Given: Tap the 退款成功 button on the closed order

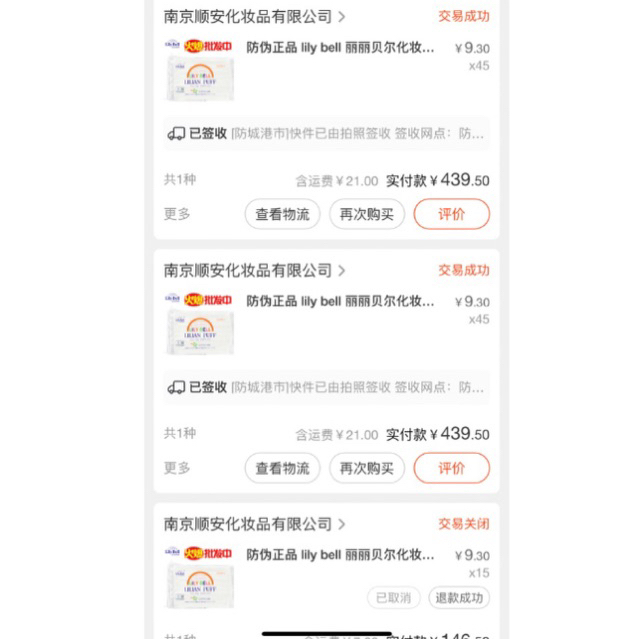Looking at the screenshot, I should (459, 598).
